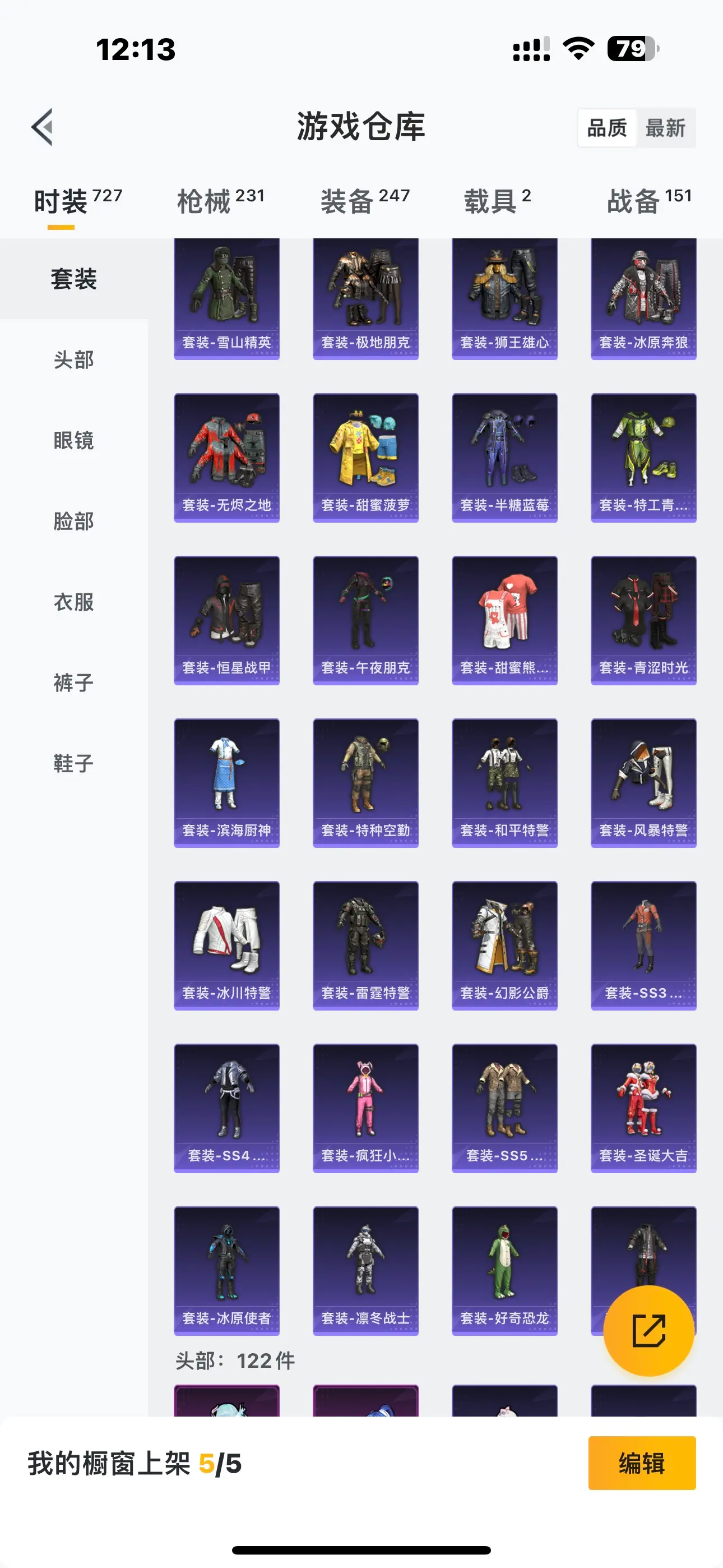Open the 鞋子 category
Screen dimensions: 723x1568
click(73, 763)
